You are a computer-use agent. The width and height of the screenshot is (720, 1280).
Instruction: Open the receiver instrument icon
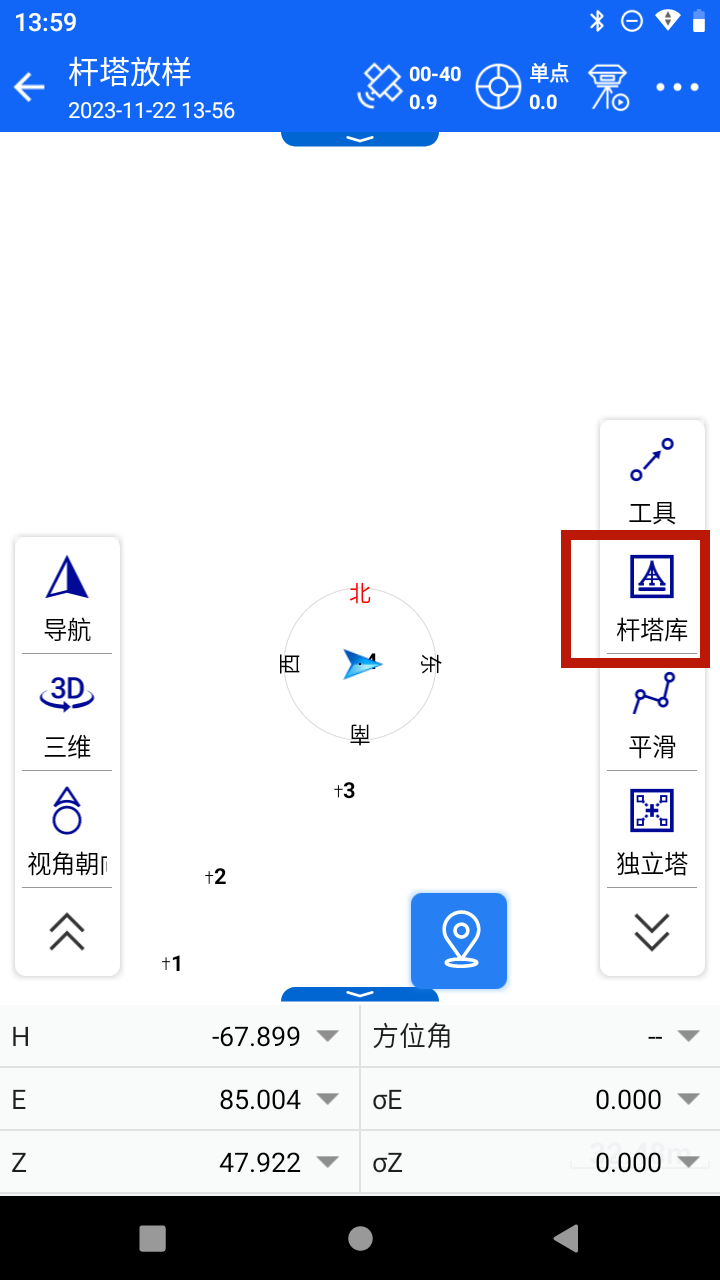coord(607,87)
